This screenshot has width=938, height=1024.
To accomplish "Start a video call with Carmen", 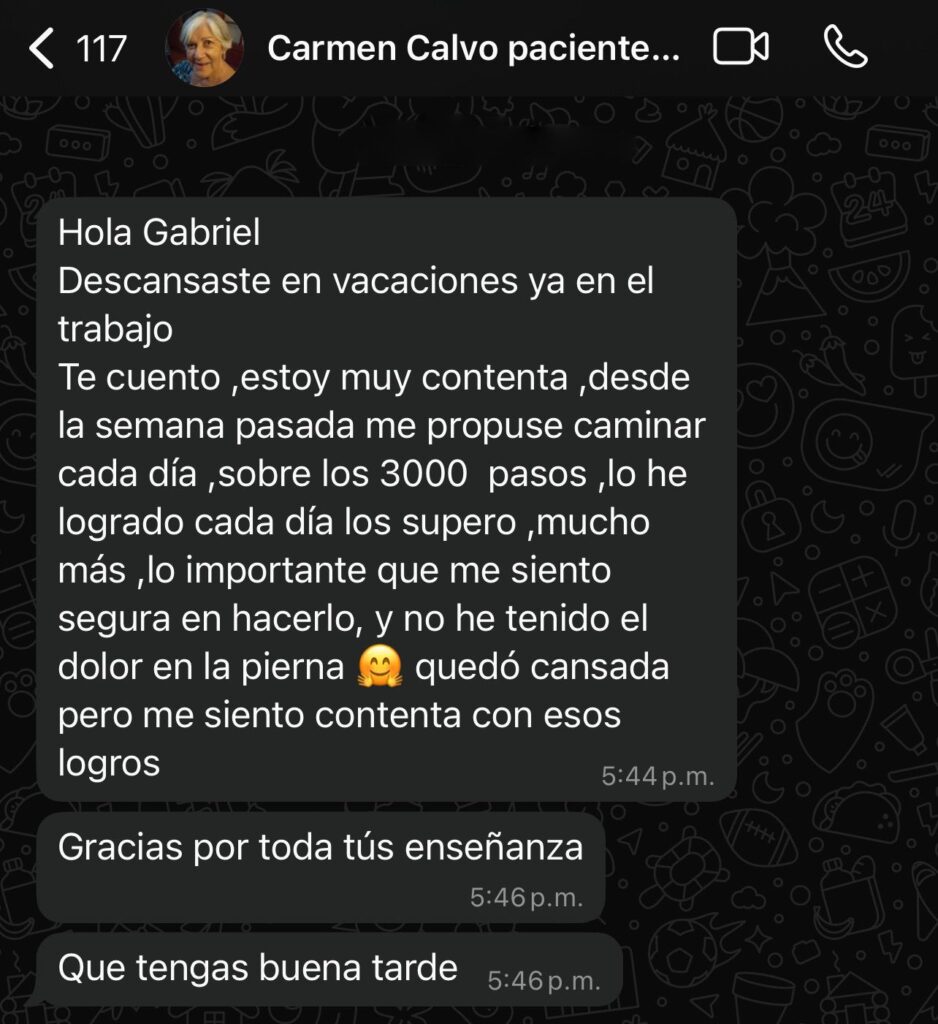I will tap(741, 47).
